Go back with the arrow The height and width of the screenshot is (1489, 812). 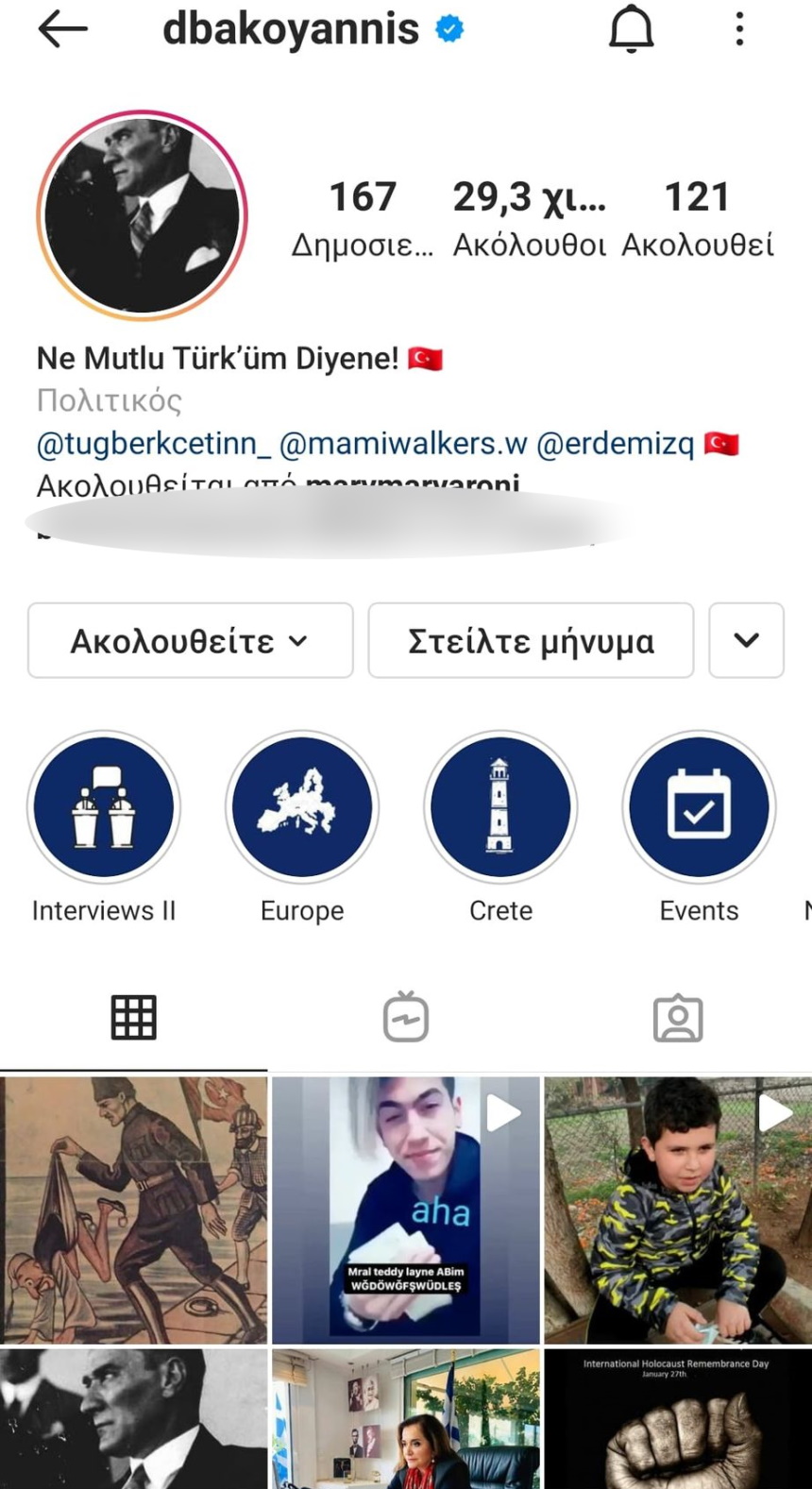click(62, 30)
